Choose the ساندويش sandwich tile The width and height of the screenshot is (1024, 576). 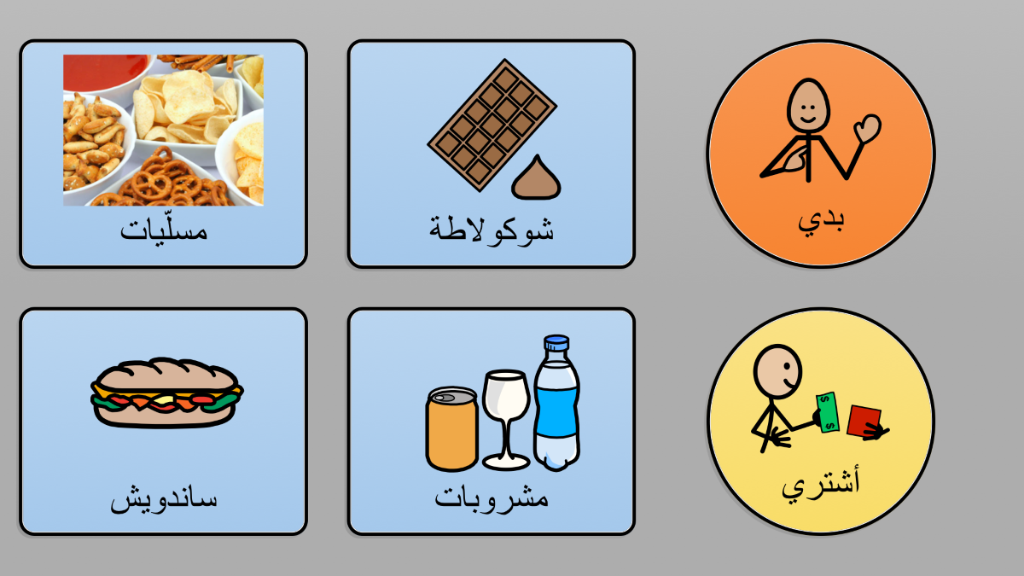point(163,421)
